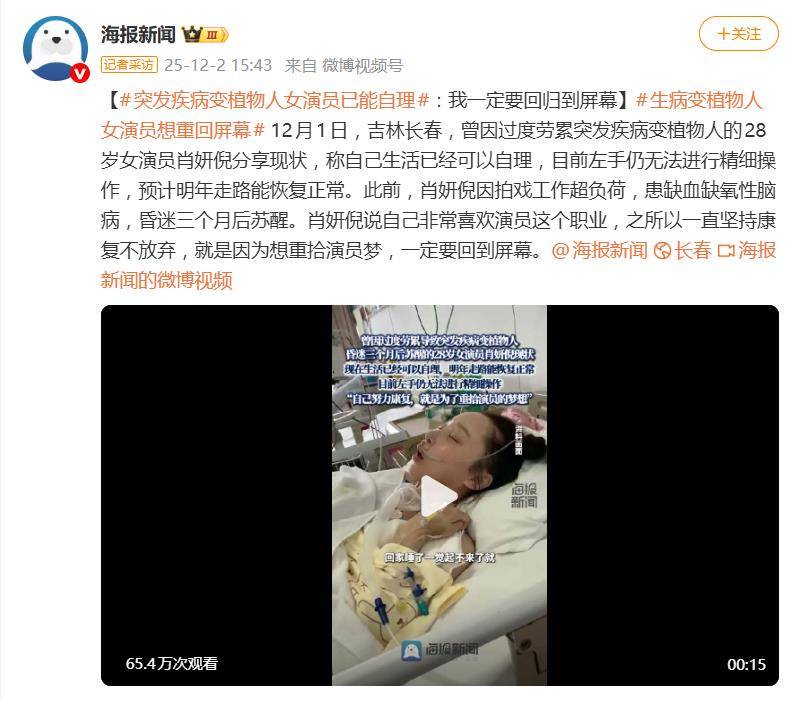
Task: Open hashtag #突发疾病变植物人女演员已能自理#
Action: (x=273, y=101)
